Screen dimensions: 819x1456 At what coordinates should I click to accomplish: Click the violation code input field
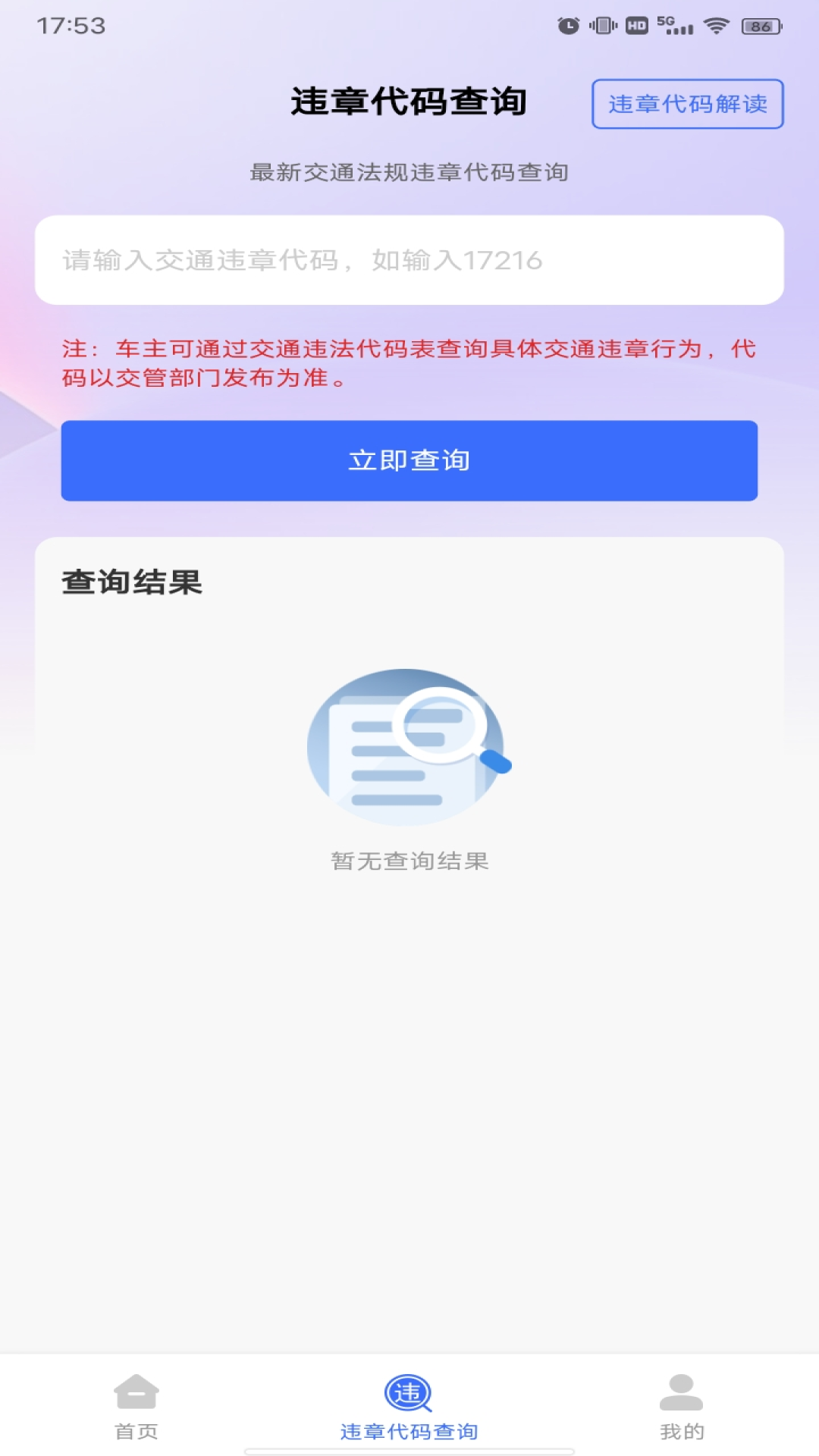click(x=409, y=259)
